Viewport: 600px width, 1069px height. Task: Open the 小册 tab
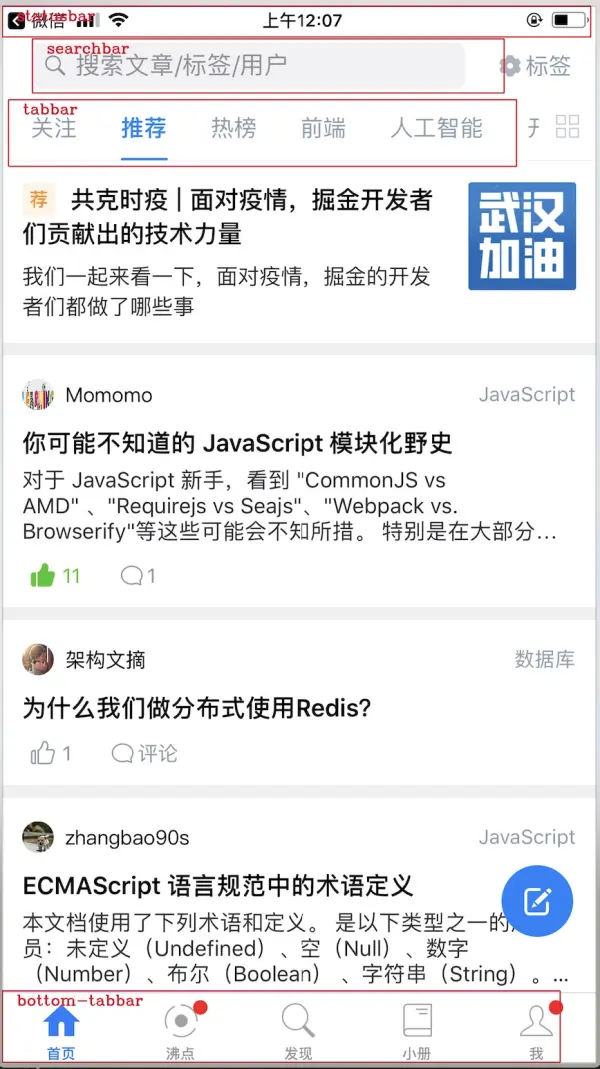point(417,1031)
